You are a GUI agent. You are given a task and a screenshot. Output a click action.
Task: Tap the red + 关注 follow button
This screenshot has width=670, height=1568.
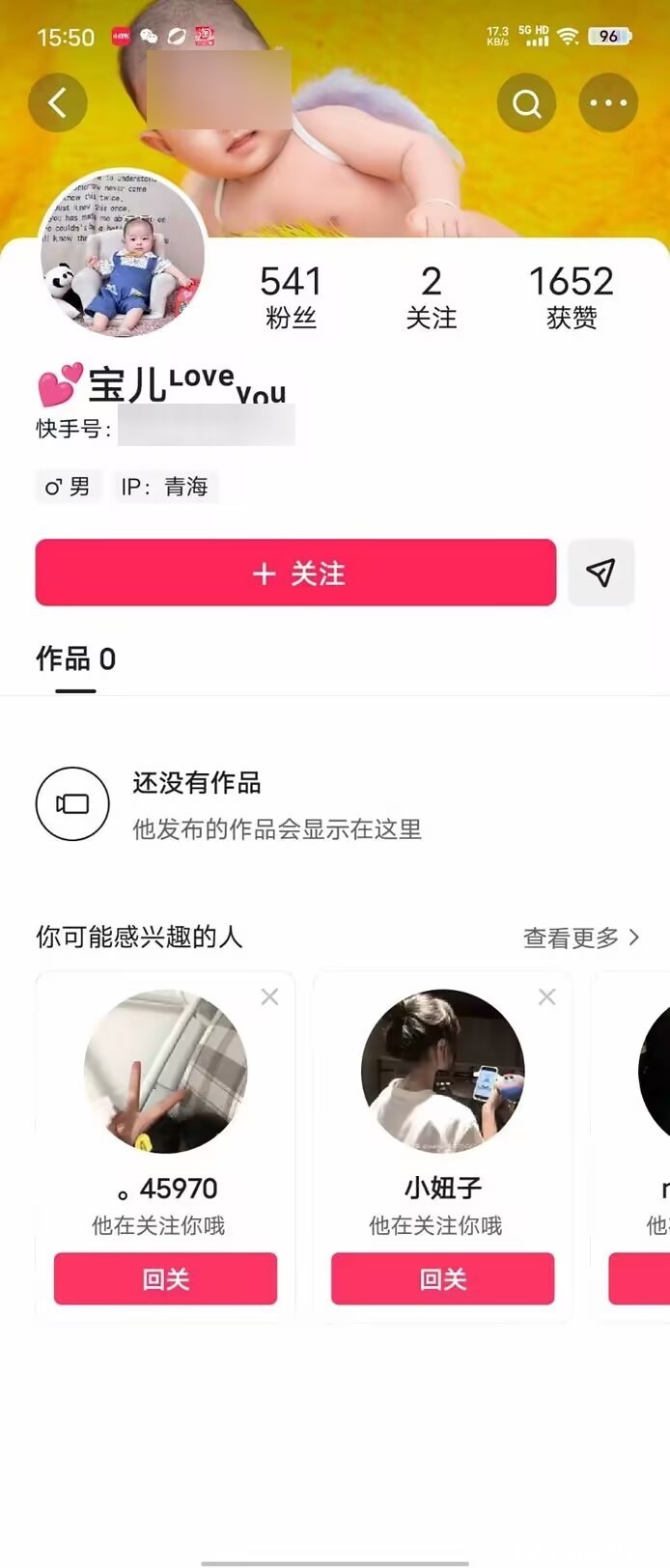295,573
